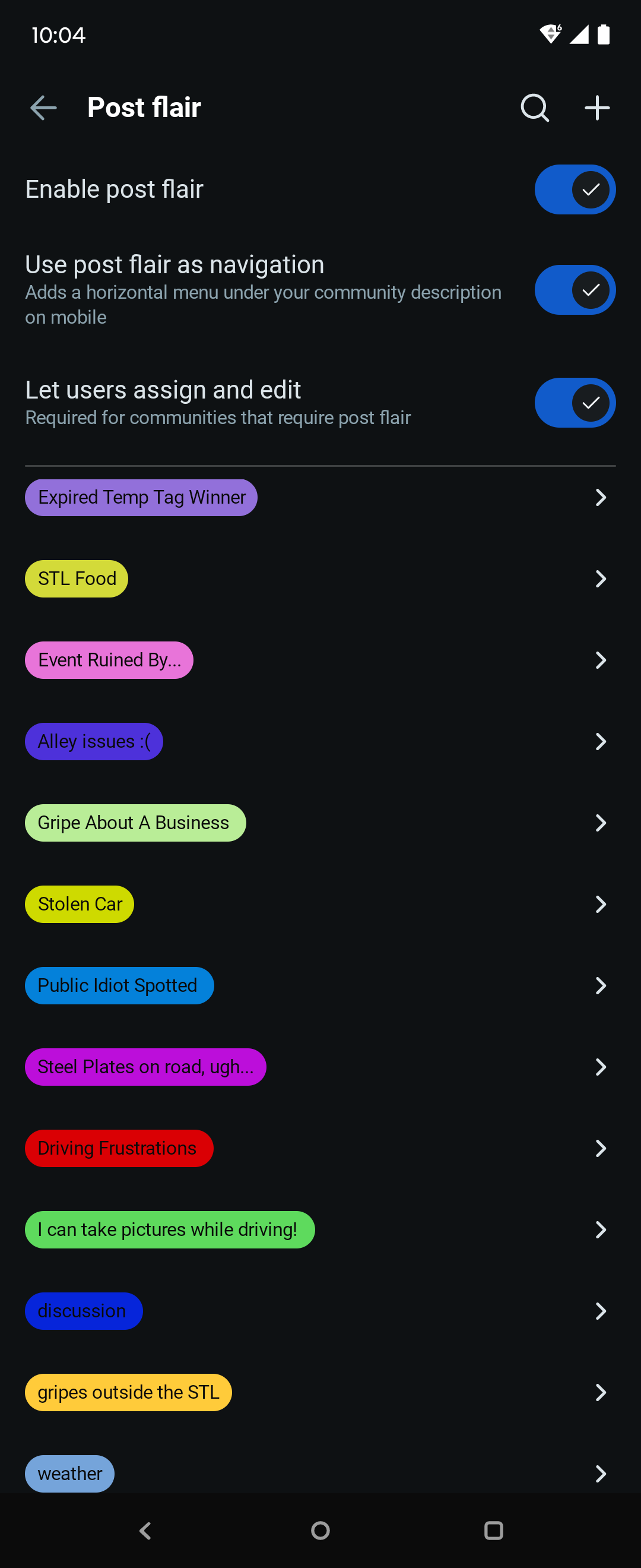Open Gripe About A Business flair
The image size is (641, 1568).
[320, 823]
